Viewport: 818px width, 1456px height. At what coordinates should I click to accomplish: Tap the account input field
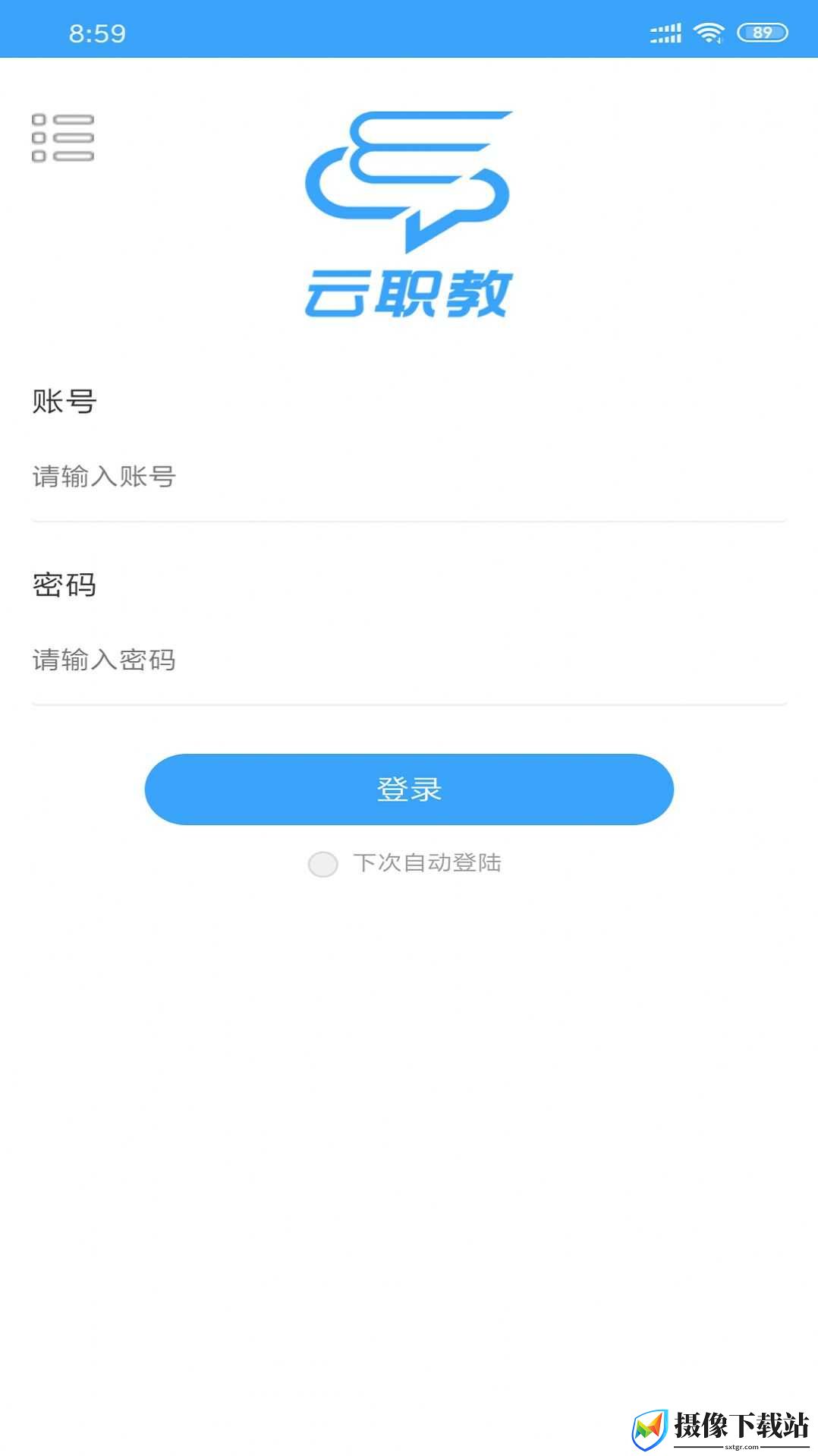tap(409, 477)
